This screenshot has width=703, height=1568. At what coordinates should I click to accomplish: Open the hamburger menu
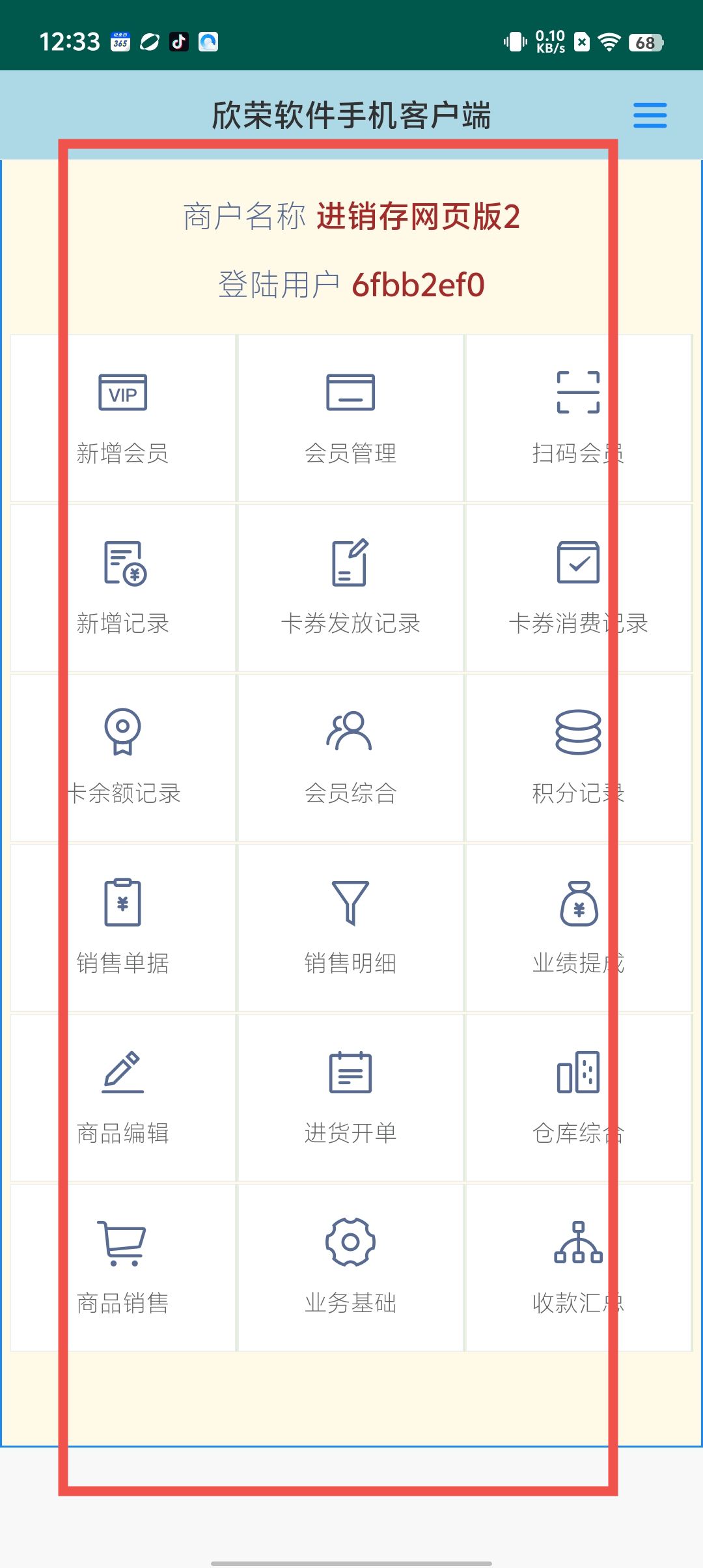[x=650, y=115]
